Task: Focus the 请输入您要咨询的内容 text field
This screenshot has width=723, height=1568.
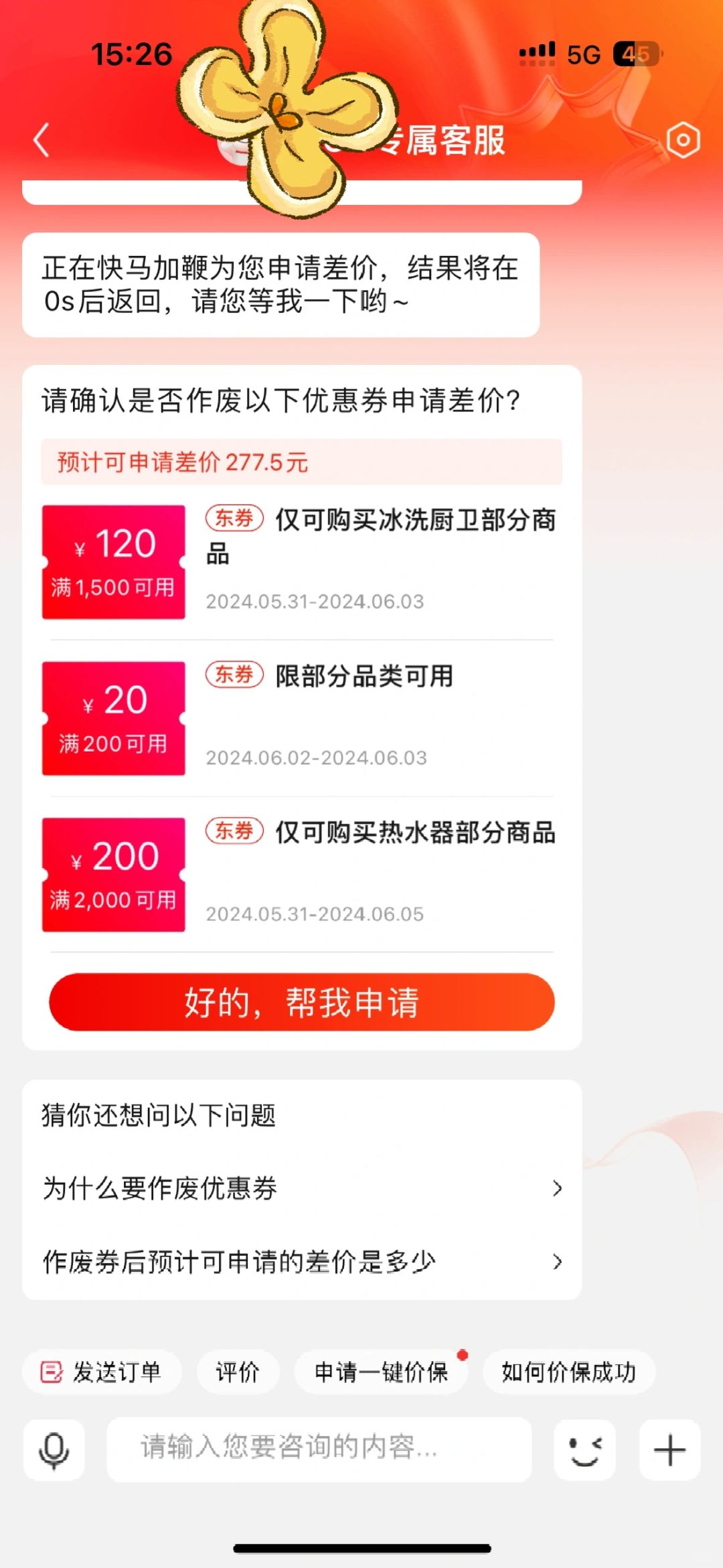Action: tap(319, 1449)
